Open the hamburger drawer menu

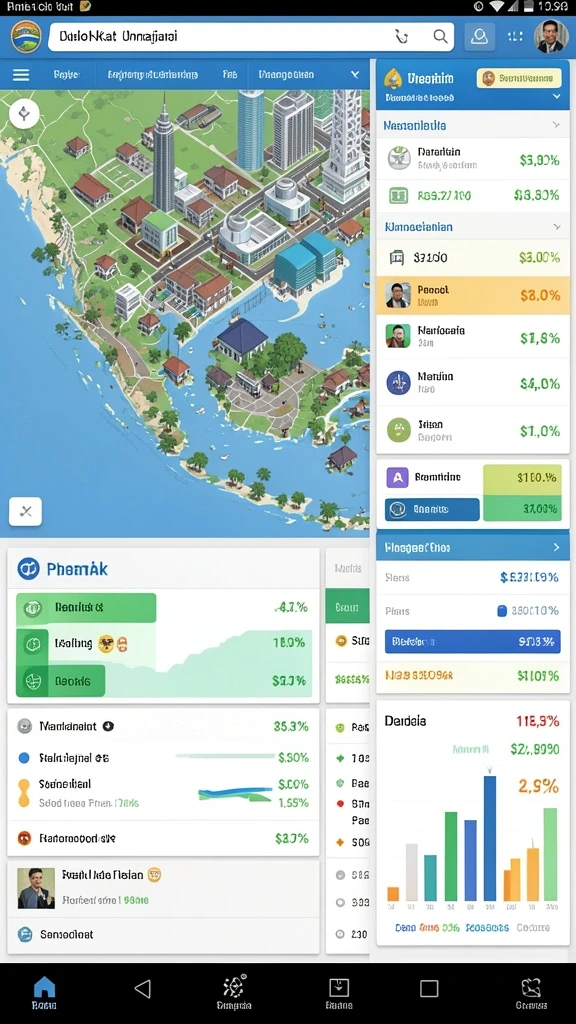click(21, 74)
